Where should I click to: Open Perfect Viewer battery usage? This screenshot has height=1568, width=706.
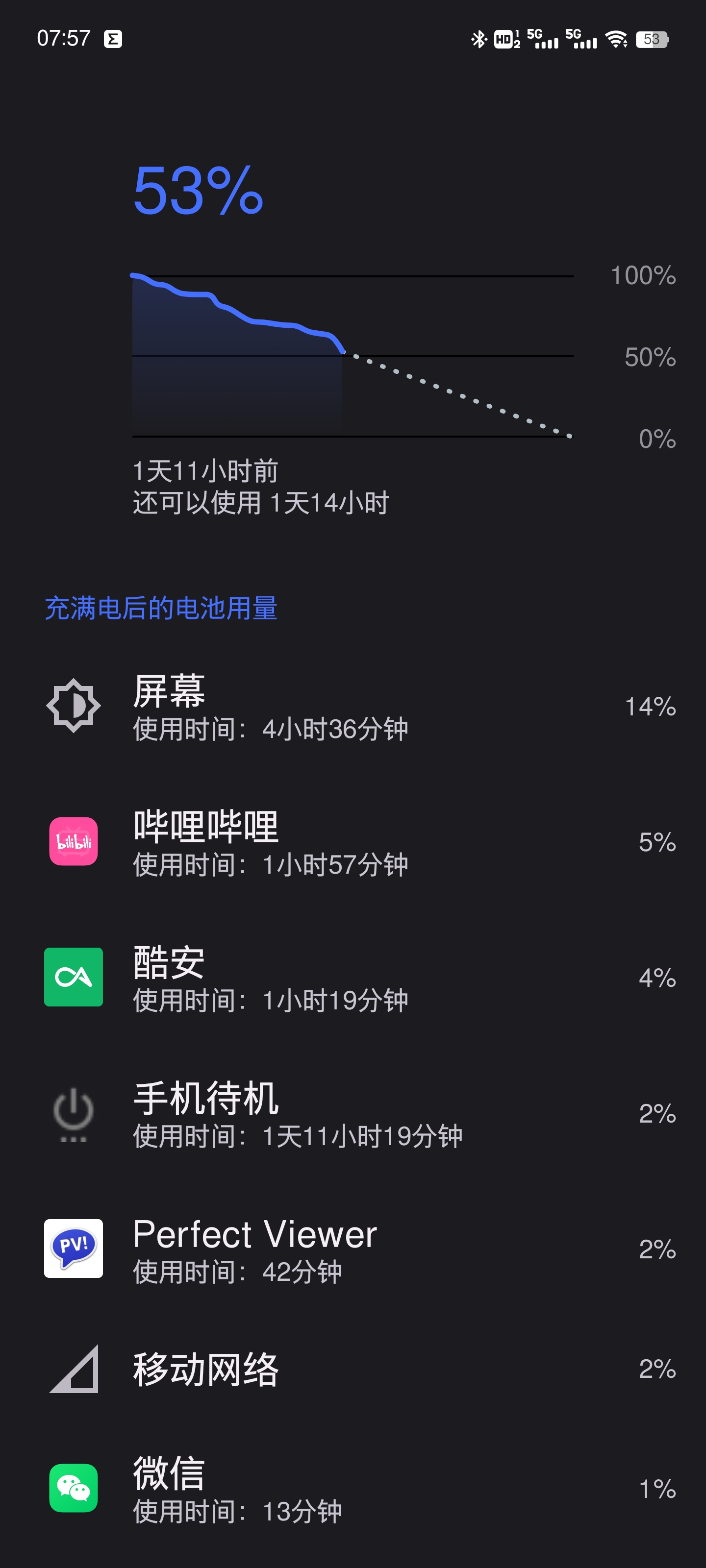[353, 1249]
